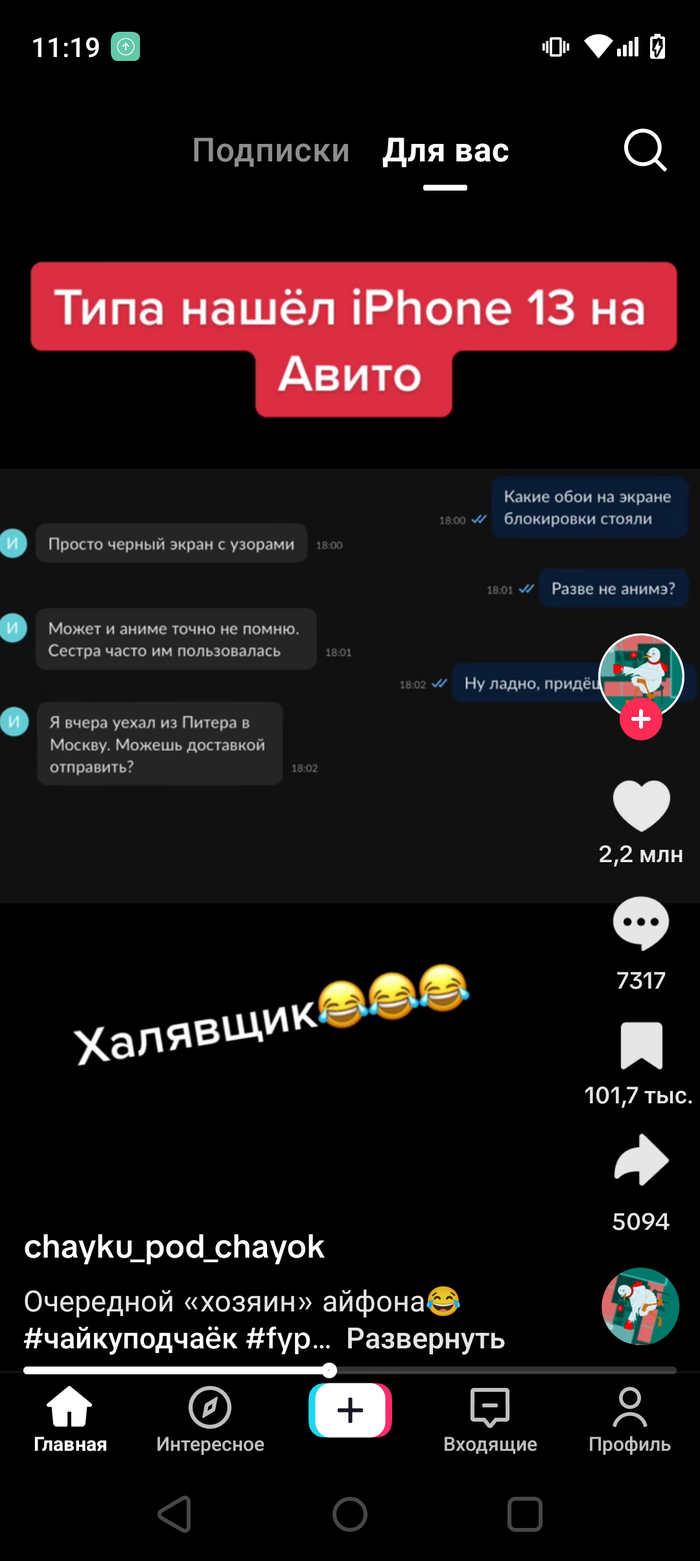
Task: Open the chayku_pod_chayok username
Action: (174, 1247)
